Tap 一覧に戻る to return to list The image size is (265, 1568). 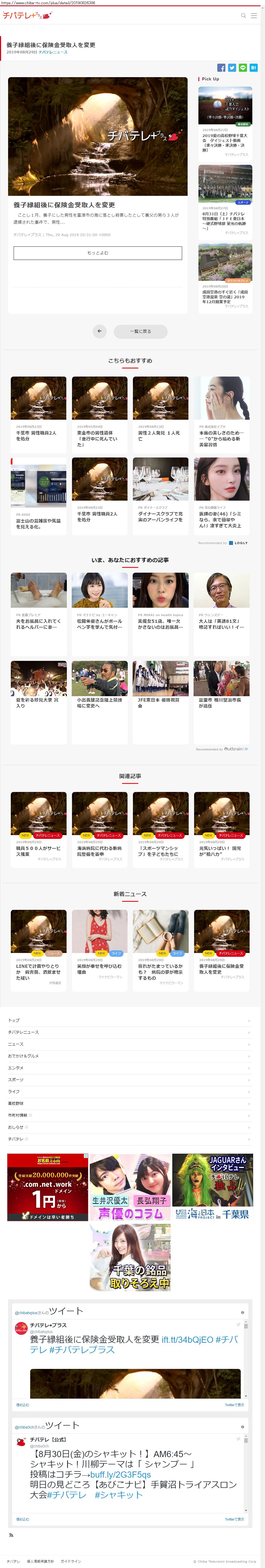point(140,331)
